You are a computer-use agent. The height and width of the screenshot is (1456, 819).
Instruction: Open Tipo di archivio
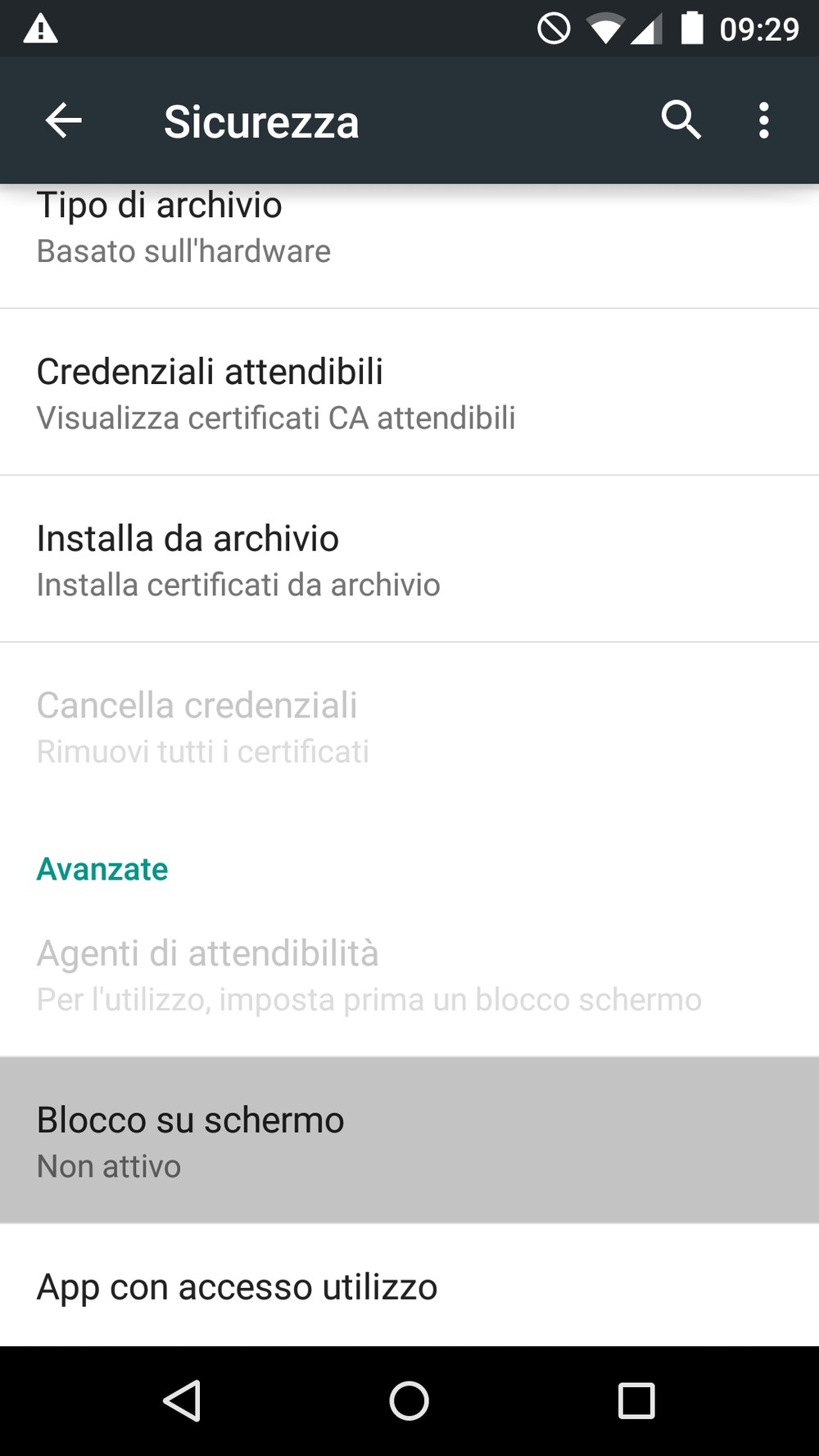(x=409, y=246)
